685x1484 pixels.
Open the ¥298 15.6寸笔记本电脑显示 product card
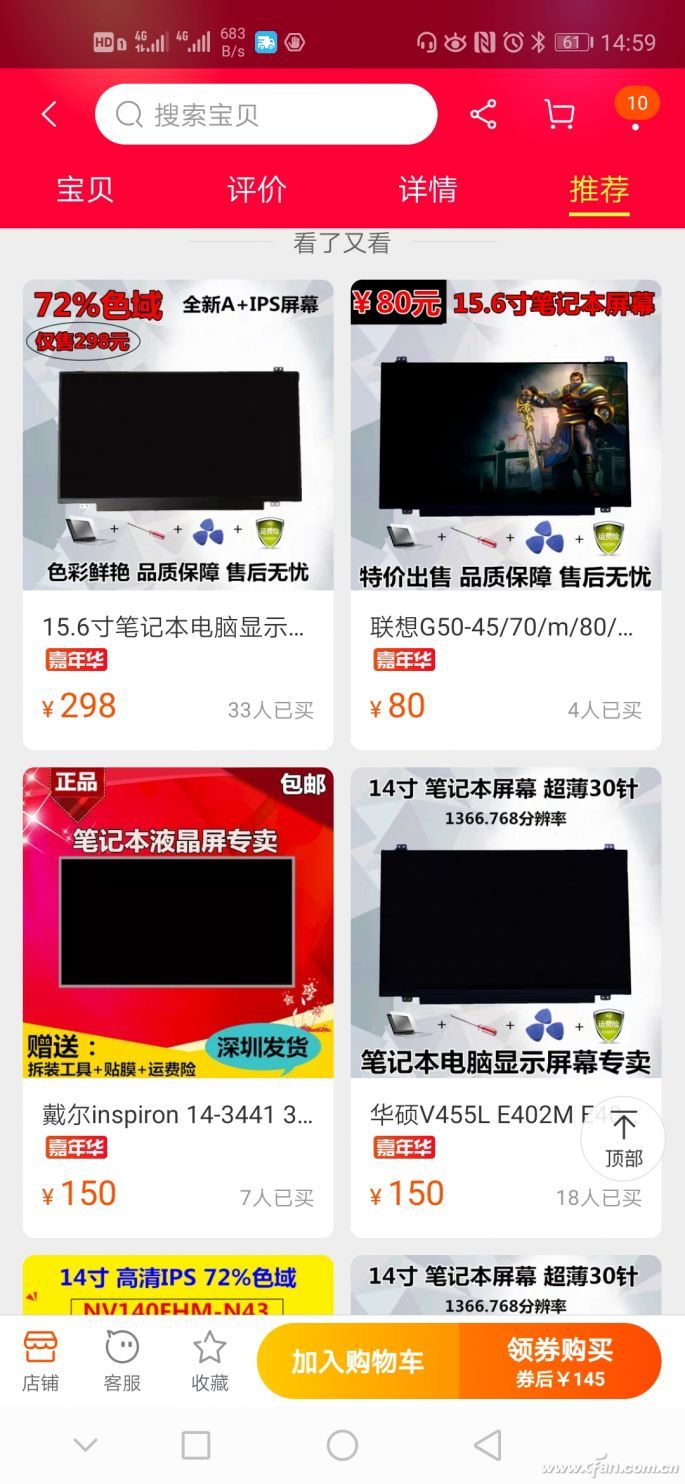178,515
